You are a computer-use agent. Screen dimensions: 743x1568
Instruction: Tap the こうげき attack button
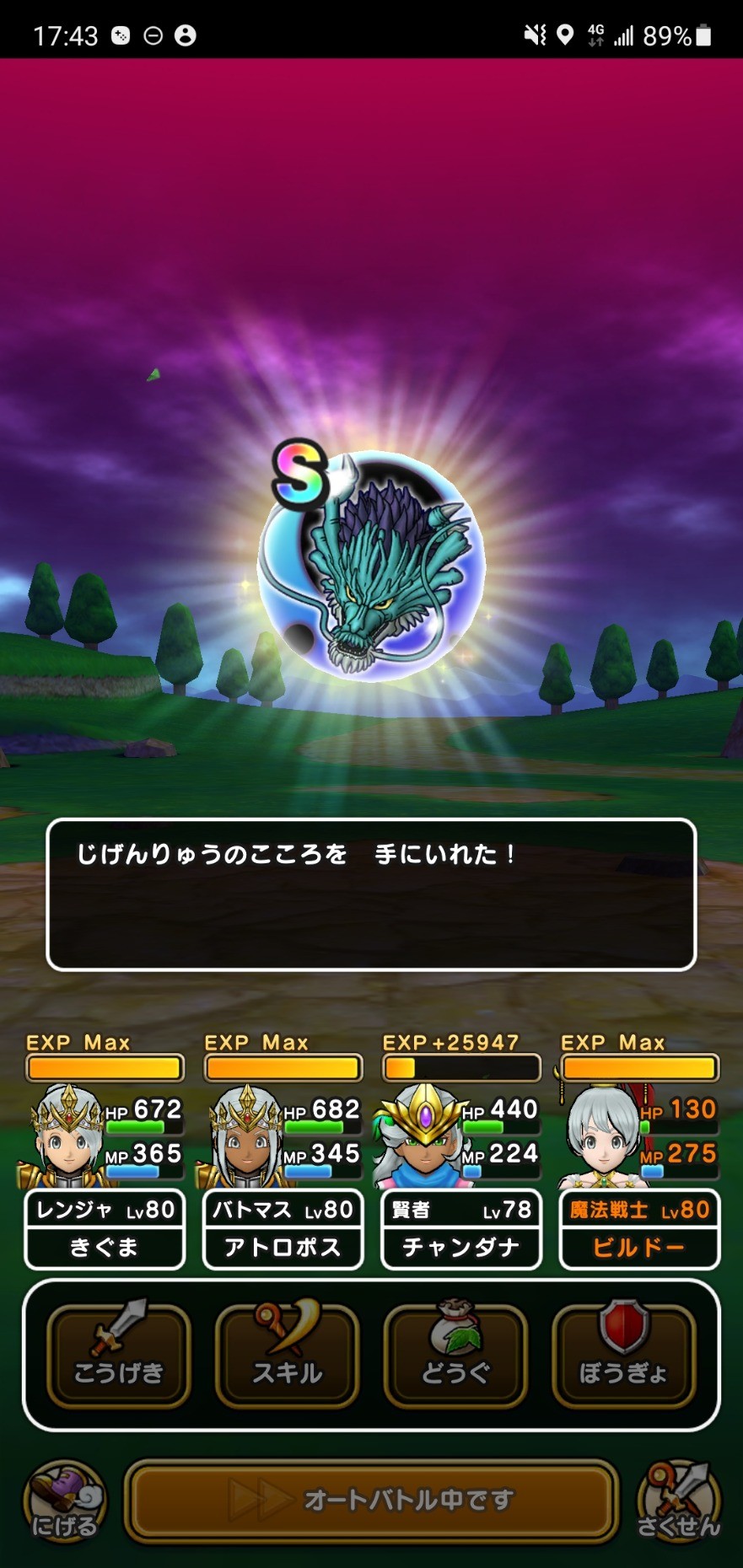coord(118,1355)
